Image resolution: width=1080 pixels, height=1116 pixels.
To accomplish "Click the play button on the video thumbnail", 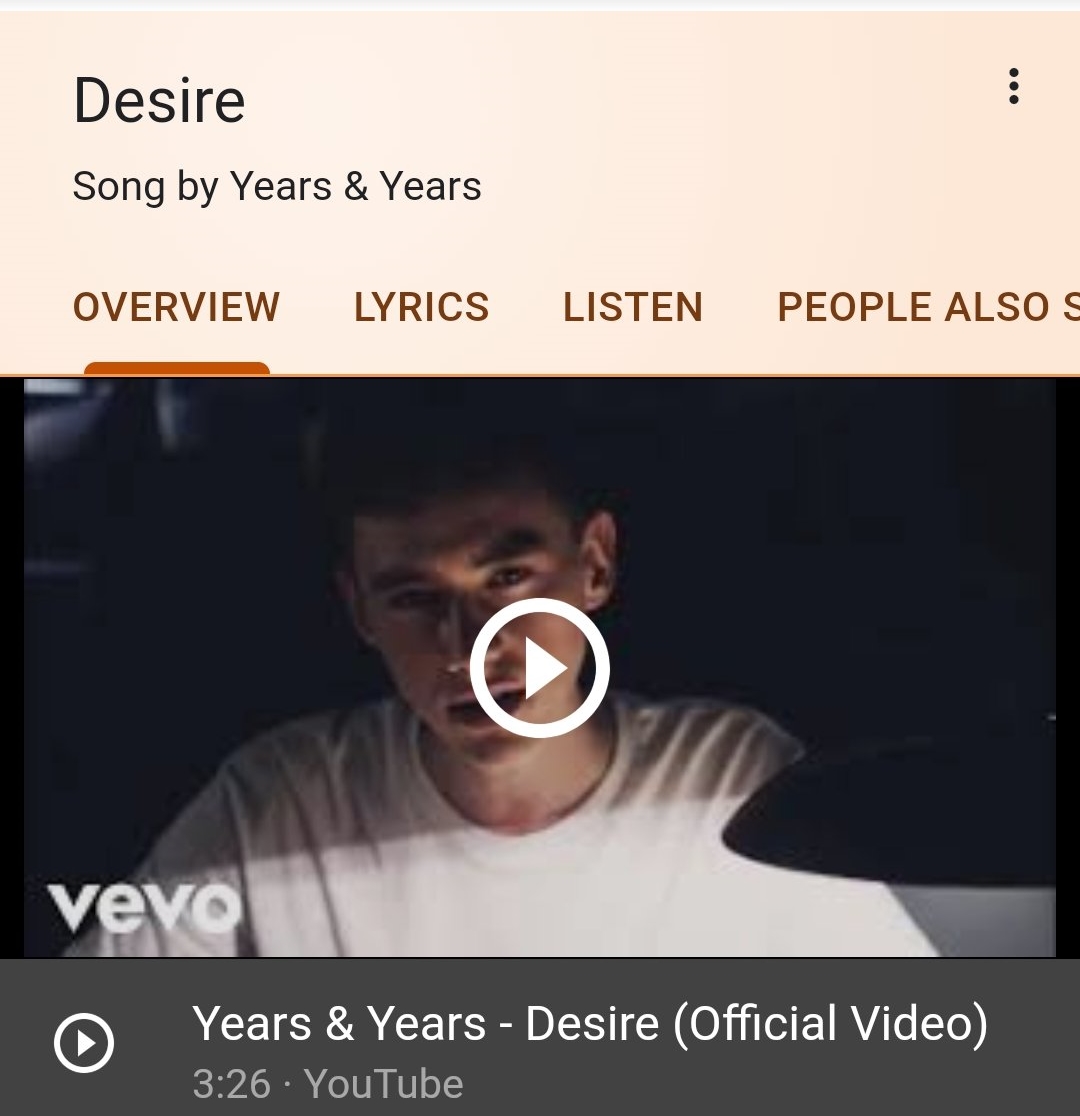I will 540,668.
